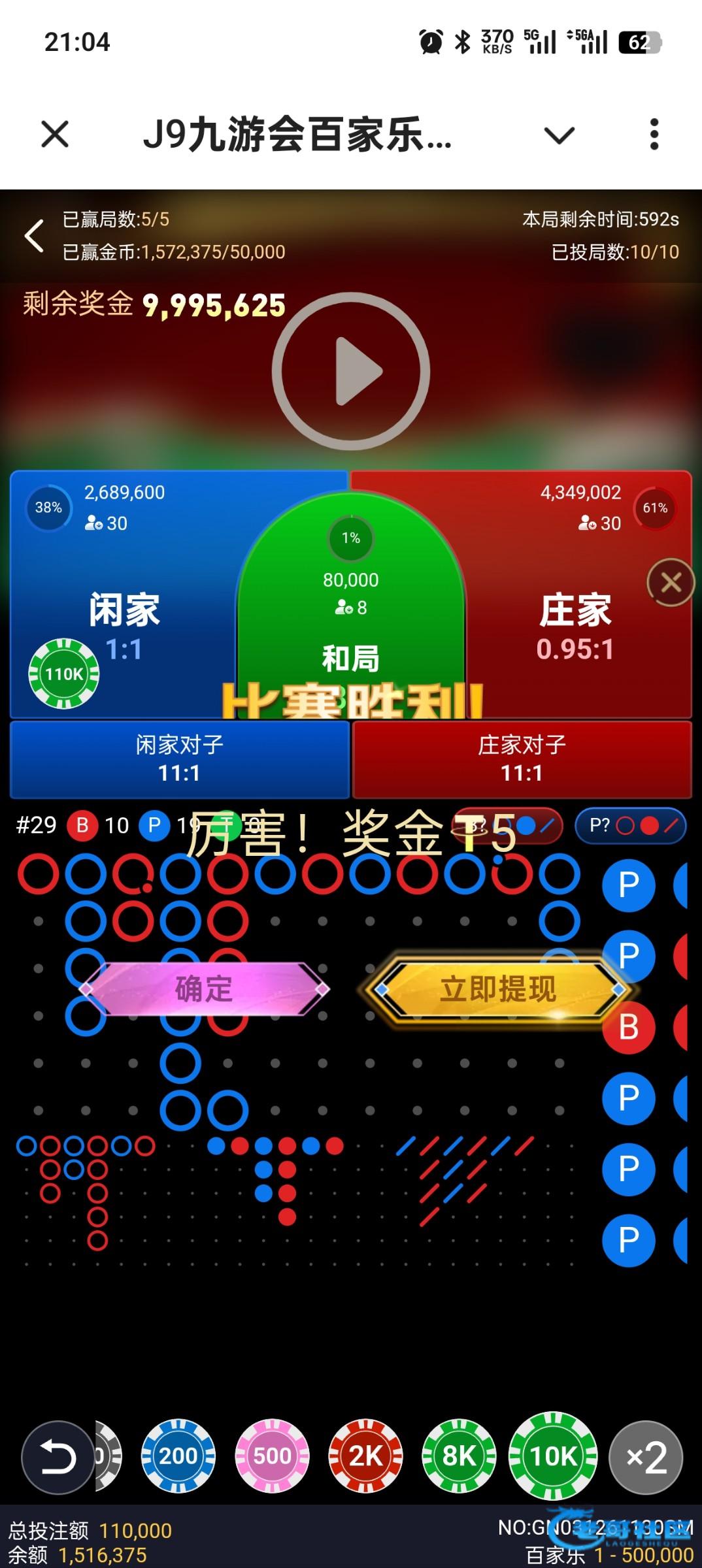Choose the 2K chip
Image resolution: width=702 pixels, height=1568 pixels.
(x=365, y=1456)
